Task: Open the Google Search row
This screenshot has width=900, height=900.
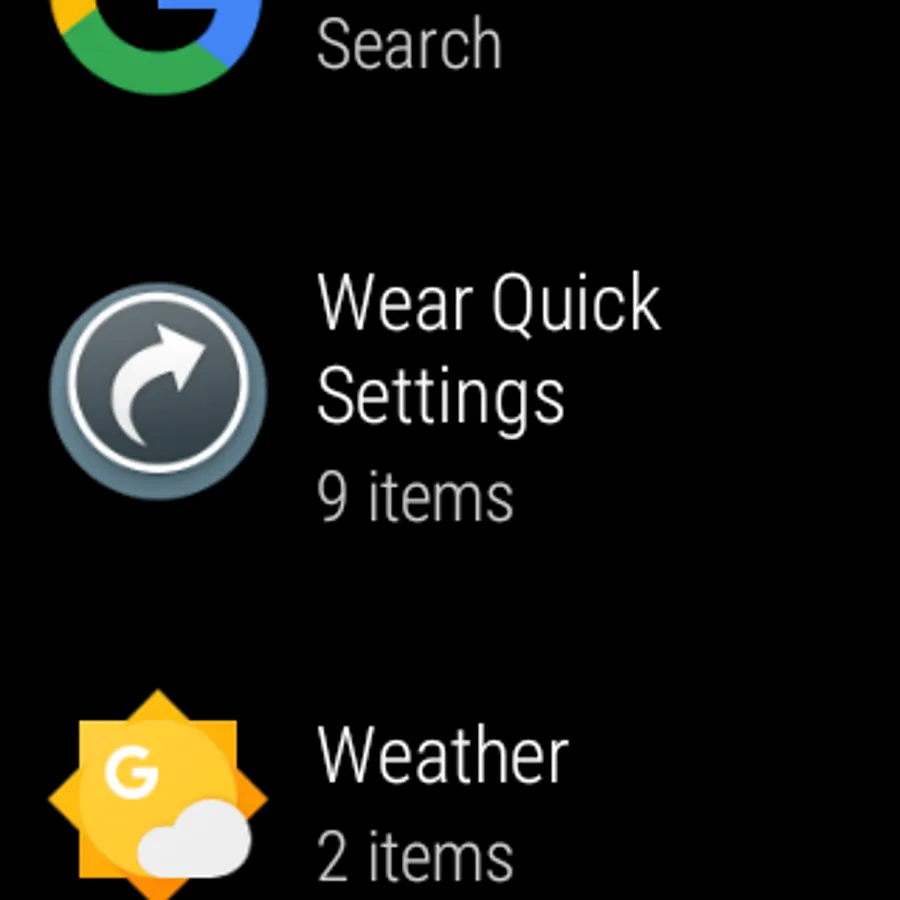Action: point(408,45)
